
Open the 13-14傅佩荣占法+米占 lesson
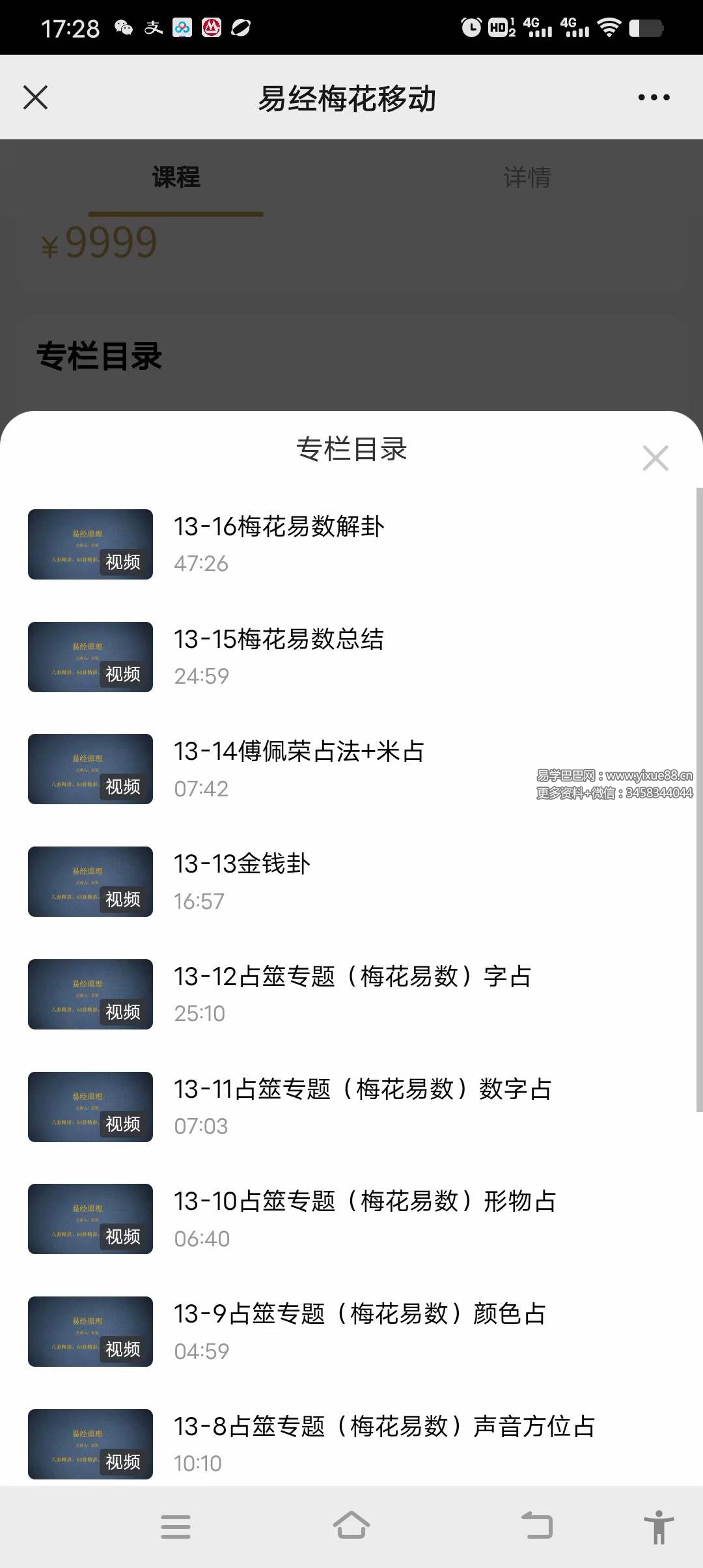point(299,752)
